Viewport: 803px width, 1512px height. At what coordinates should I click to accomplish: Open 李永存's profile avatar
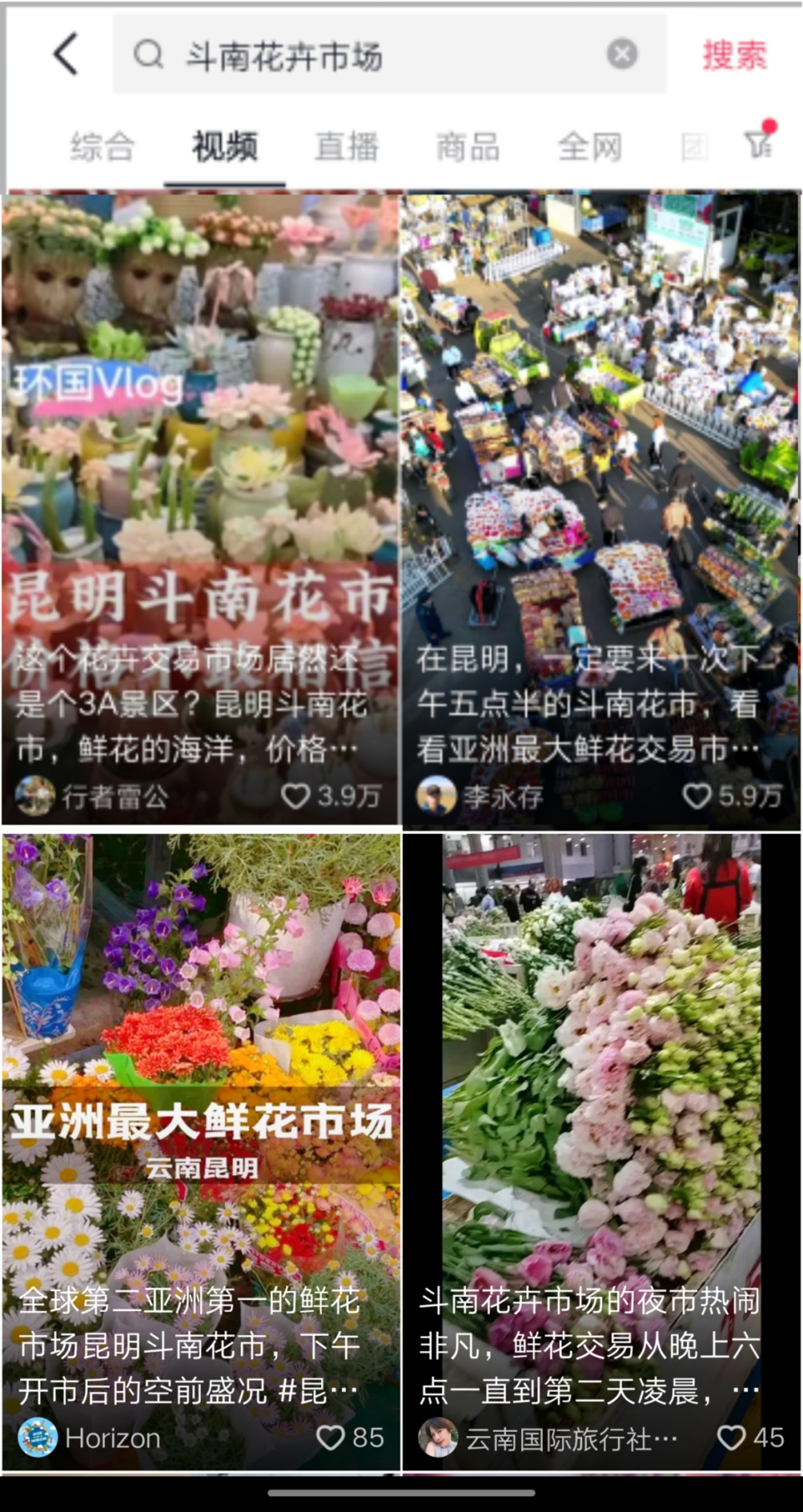(436, 796)
